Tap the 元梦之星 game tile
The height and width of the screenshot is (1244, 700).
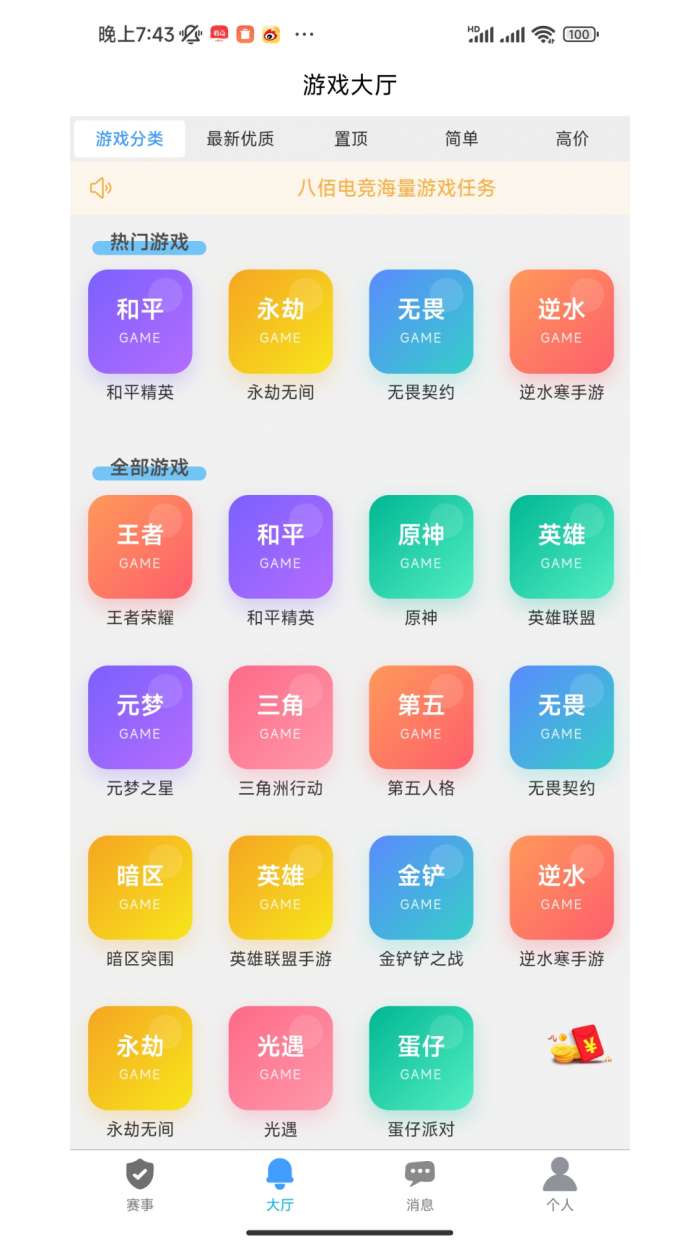point(140,717)
